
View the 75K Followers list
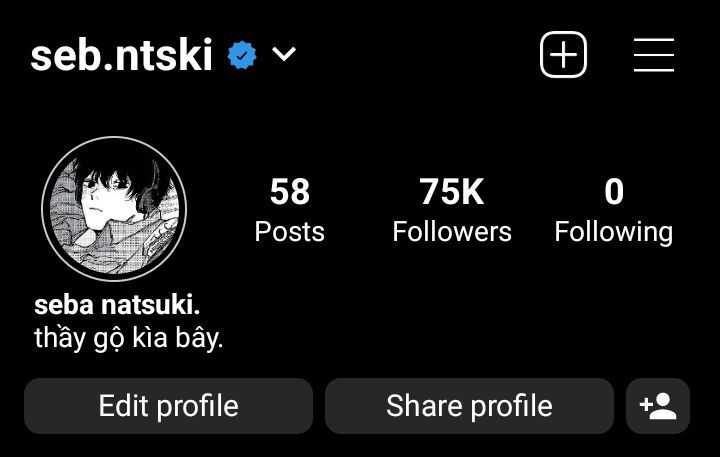coord(452,210)
